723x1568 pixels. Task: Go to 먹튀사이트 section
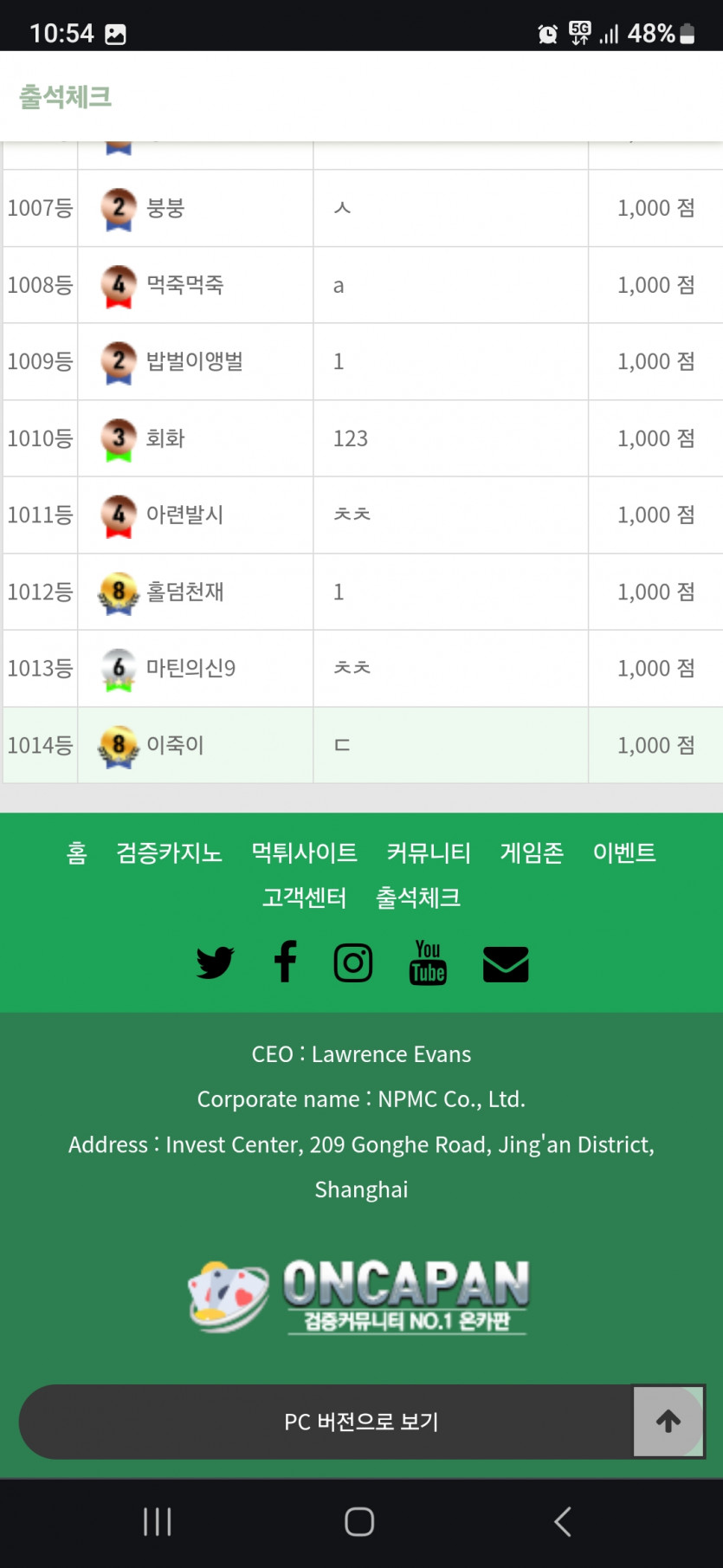(304, 853)
